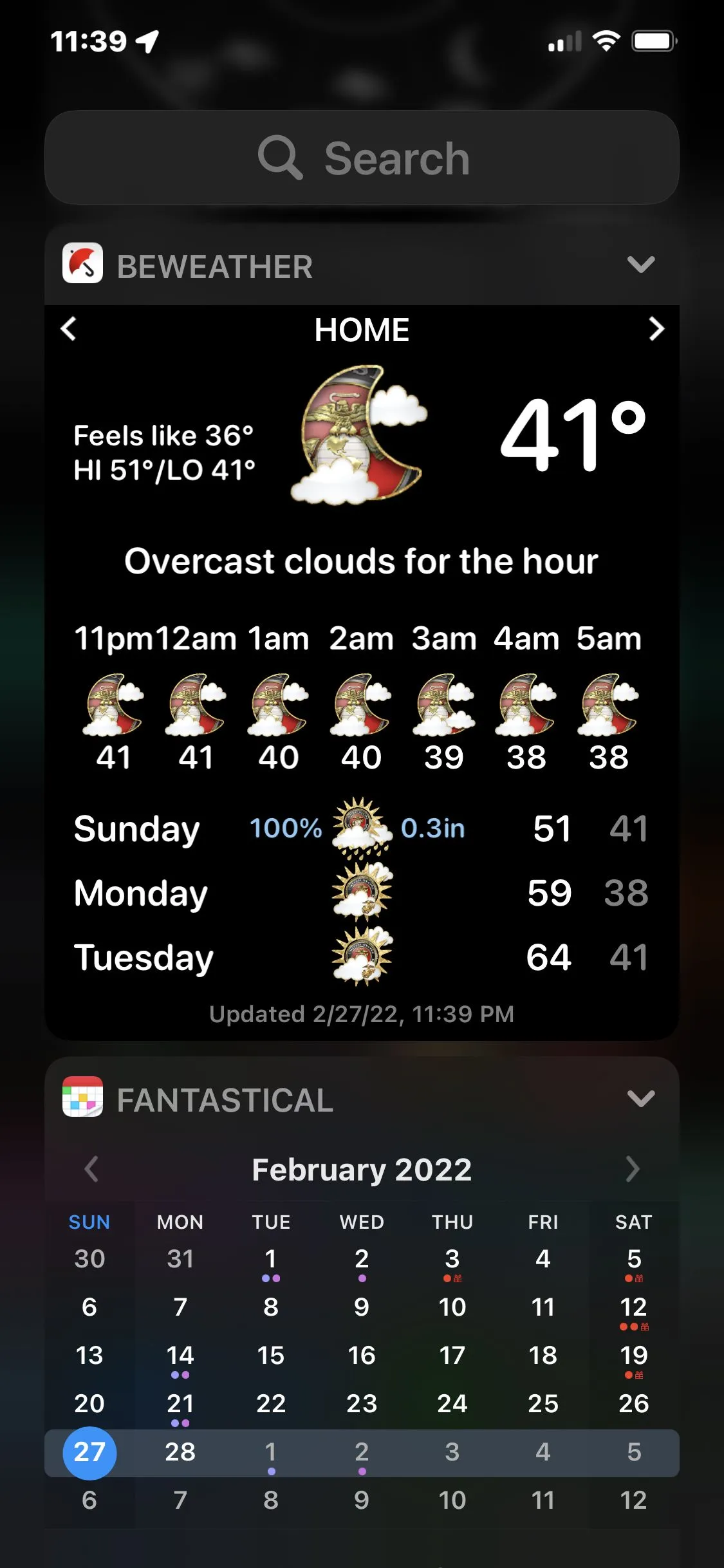Open the Search field

click(x=362, y=158)
